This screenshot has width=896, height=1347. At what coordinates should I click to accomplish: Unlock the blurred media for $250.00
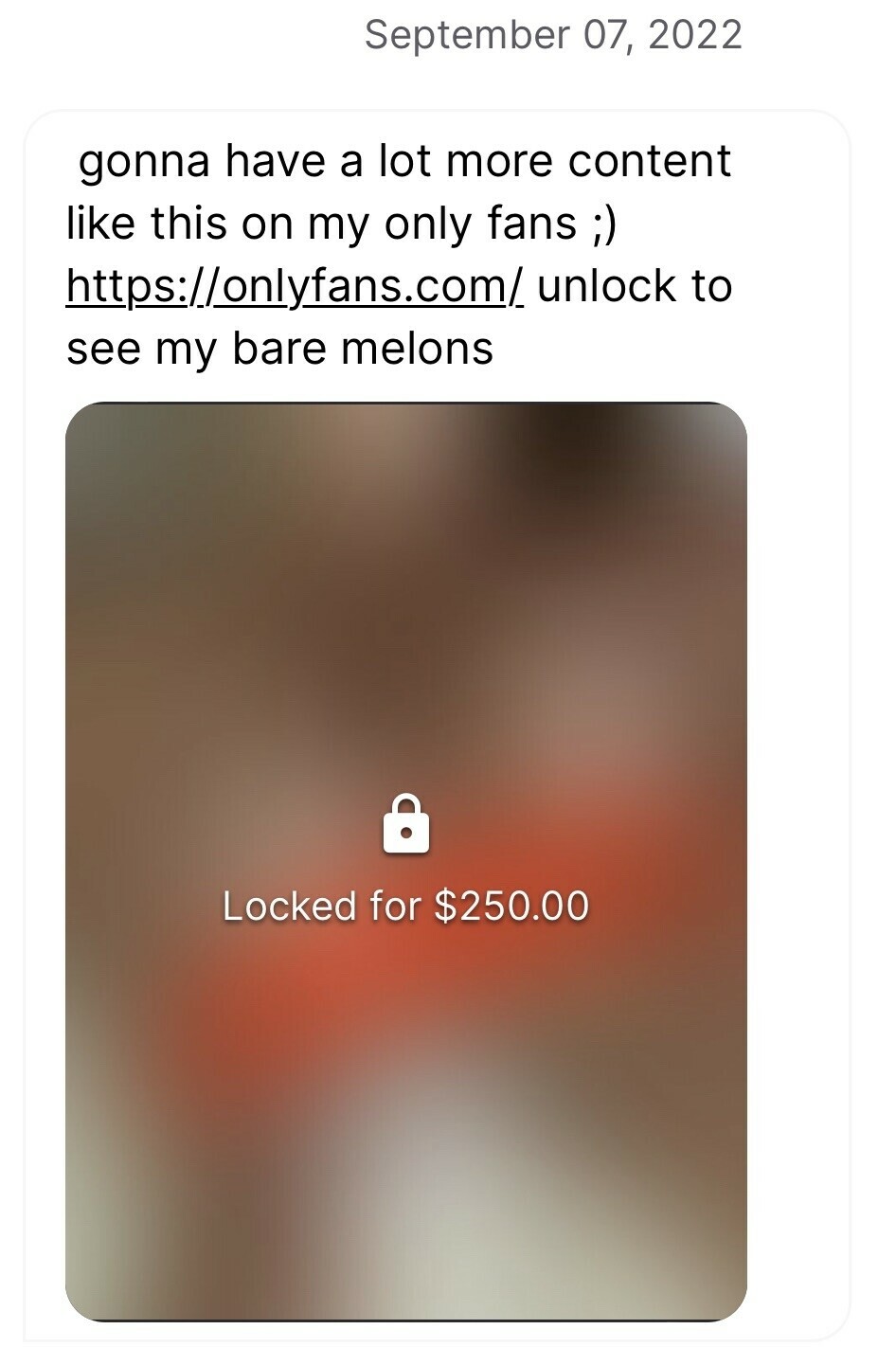point(405,860)
